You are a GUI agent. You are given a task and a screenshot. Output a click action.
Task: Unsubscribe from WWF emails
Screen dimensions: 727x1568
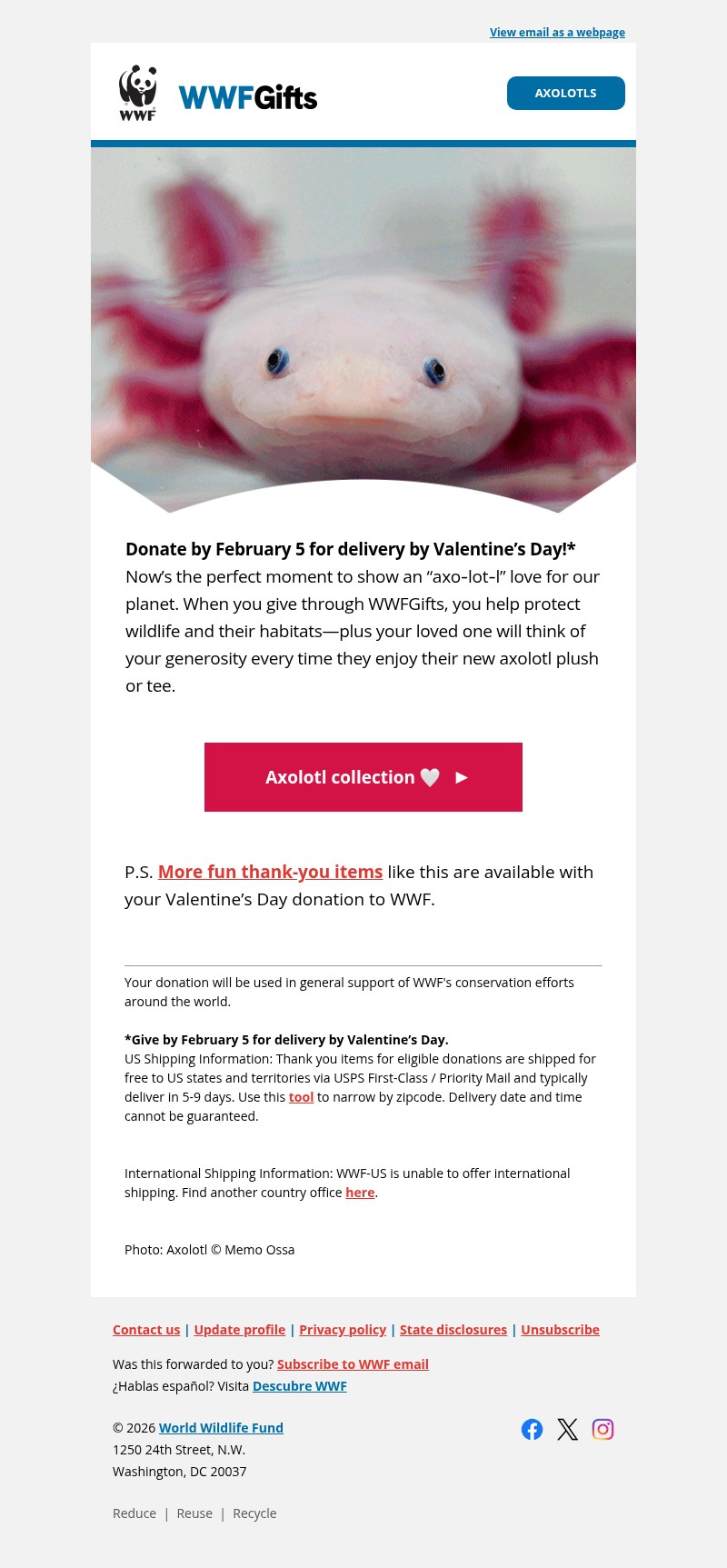[560, 1329]
